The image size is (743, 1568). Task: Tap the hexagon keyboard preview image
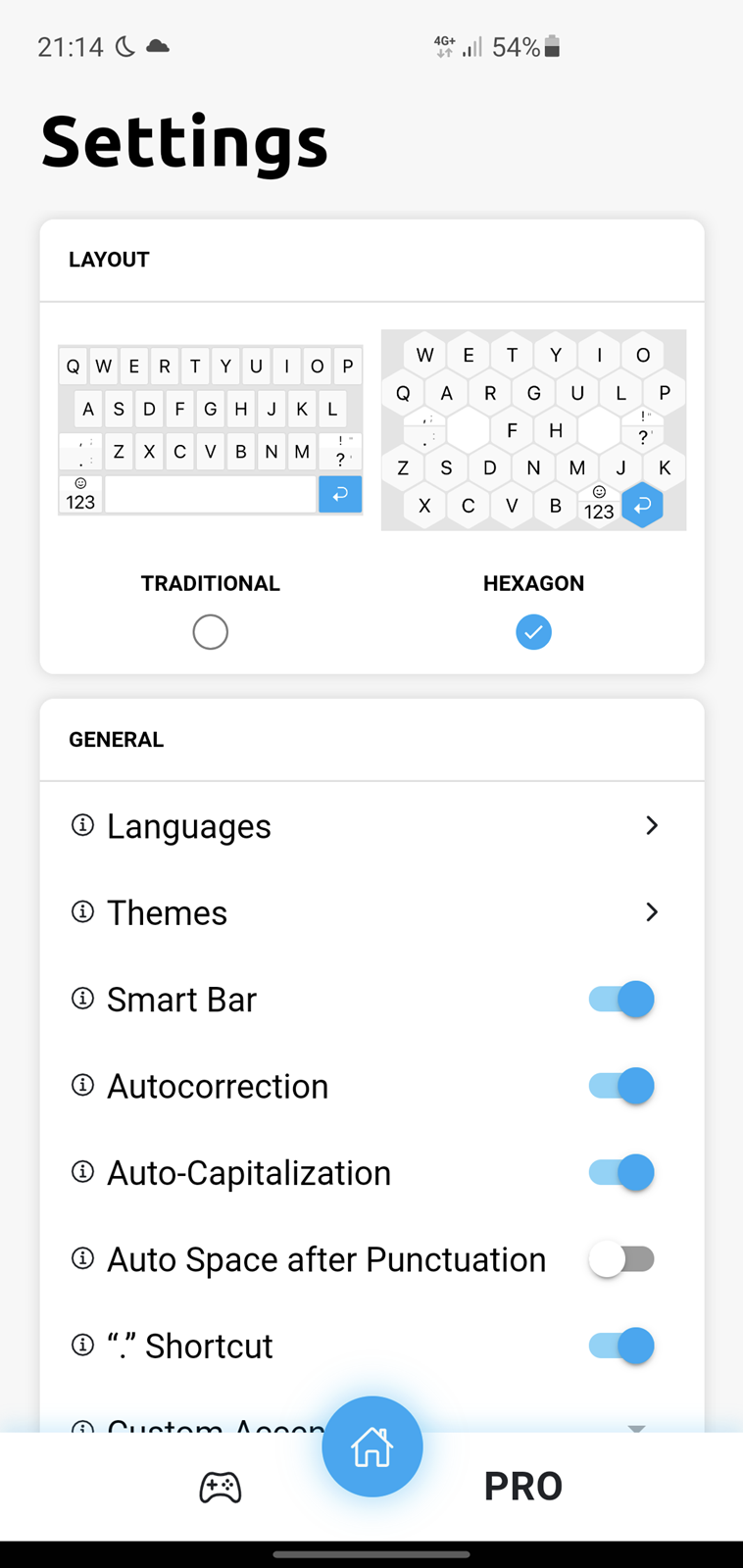[533, 430]
